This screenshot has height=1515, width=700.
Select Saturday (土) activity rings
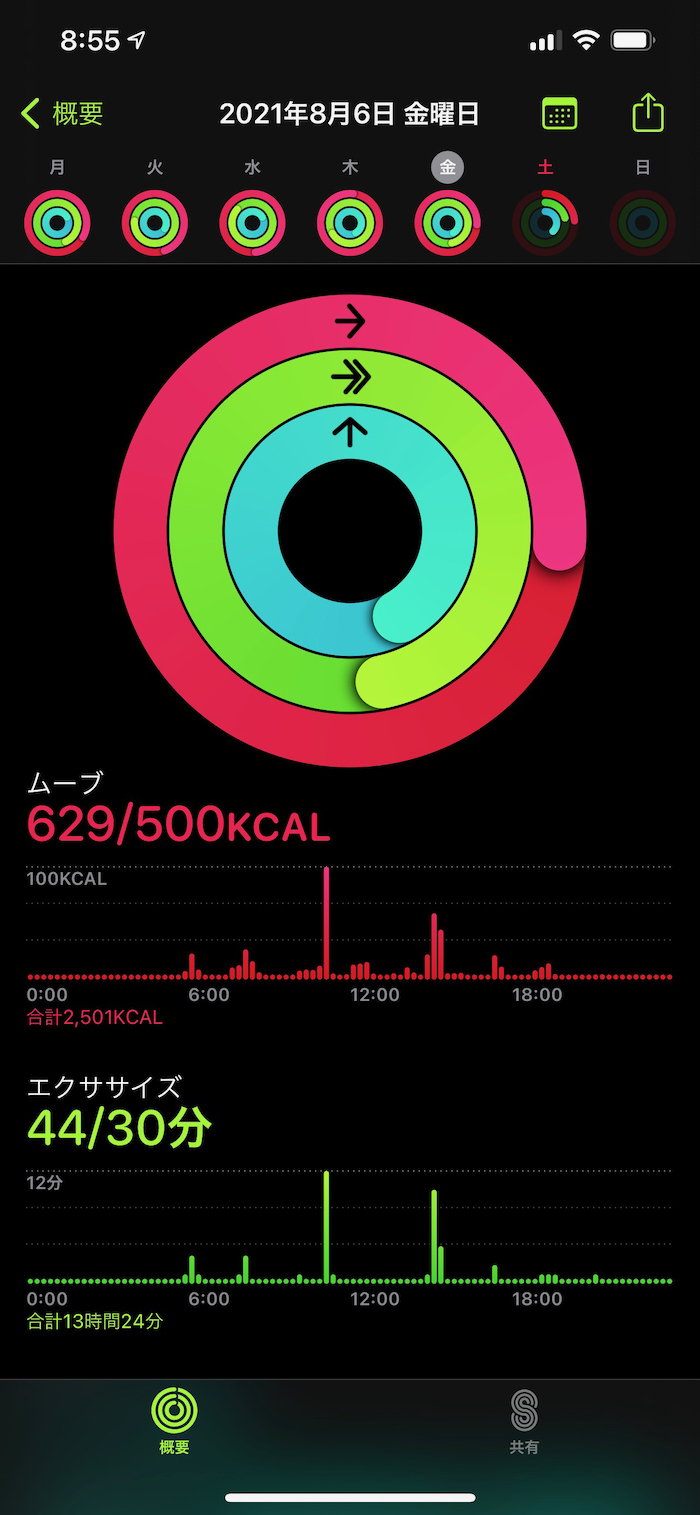545,222
